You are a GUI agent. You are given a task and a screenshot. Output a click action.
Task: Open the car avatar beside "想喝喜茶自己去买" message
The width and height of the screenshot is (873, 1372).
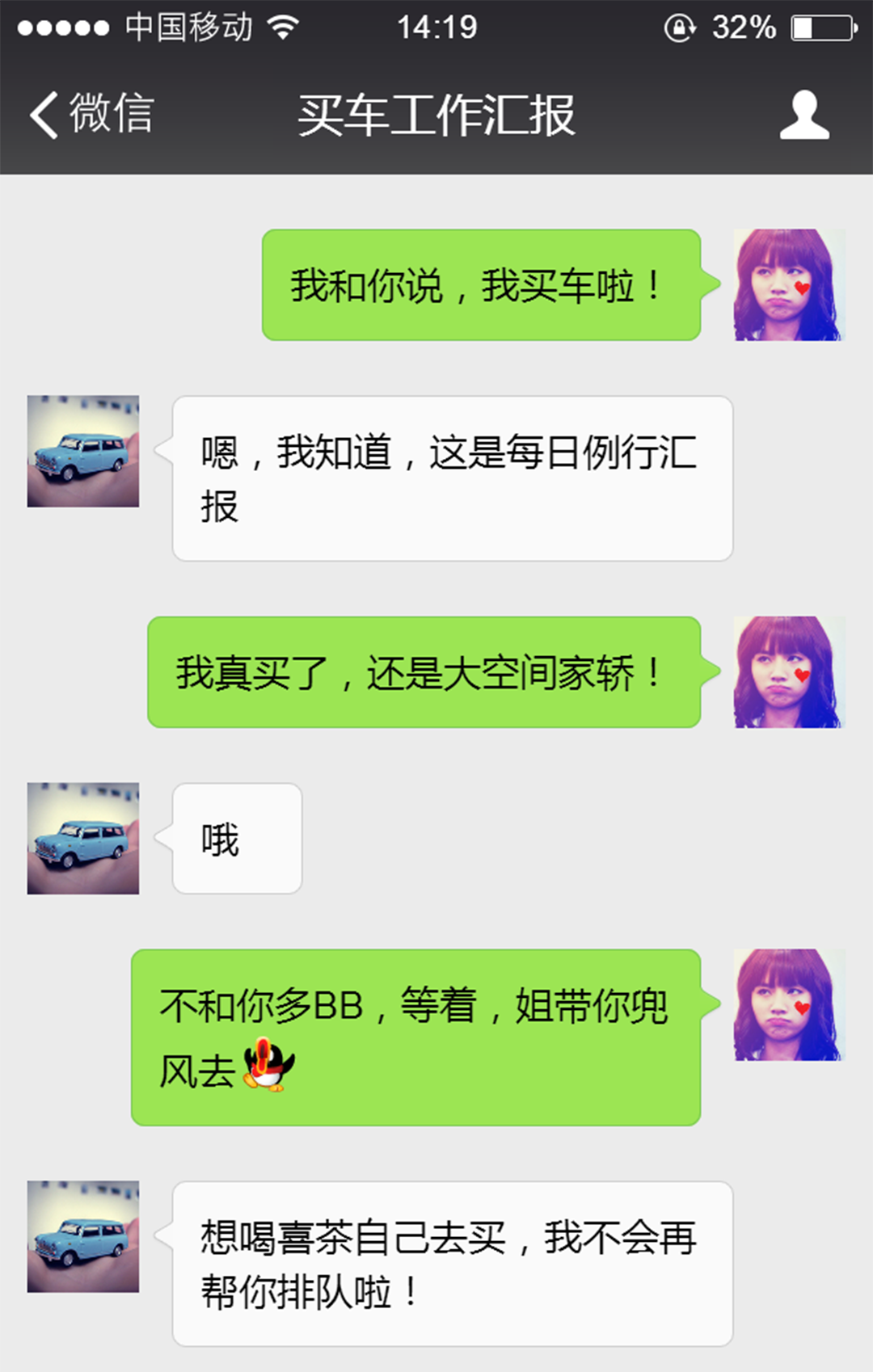(83, 1236)
